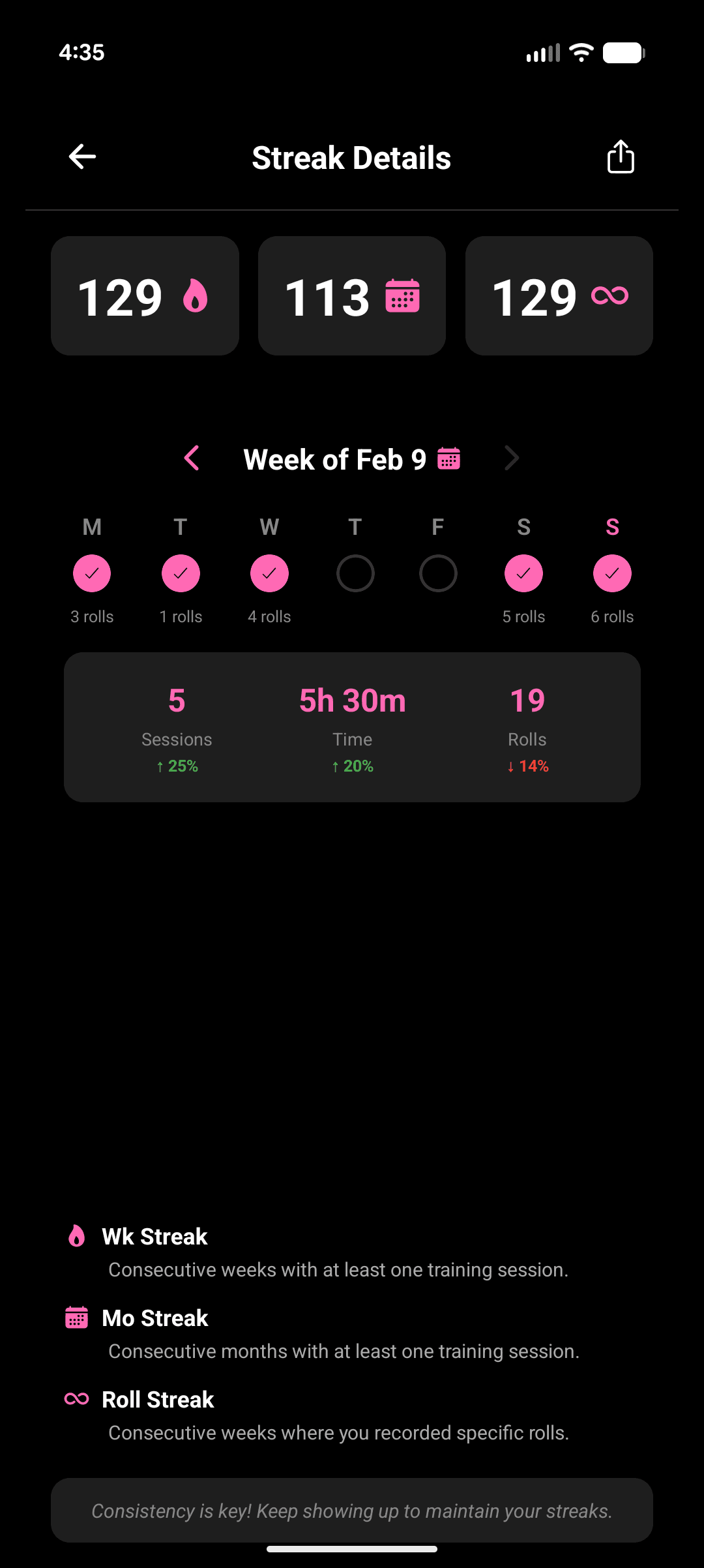This screenshot has width=704, height=1568.
Task: Go to the previous week with the left chevron
Action: pos(192,459)
